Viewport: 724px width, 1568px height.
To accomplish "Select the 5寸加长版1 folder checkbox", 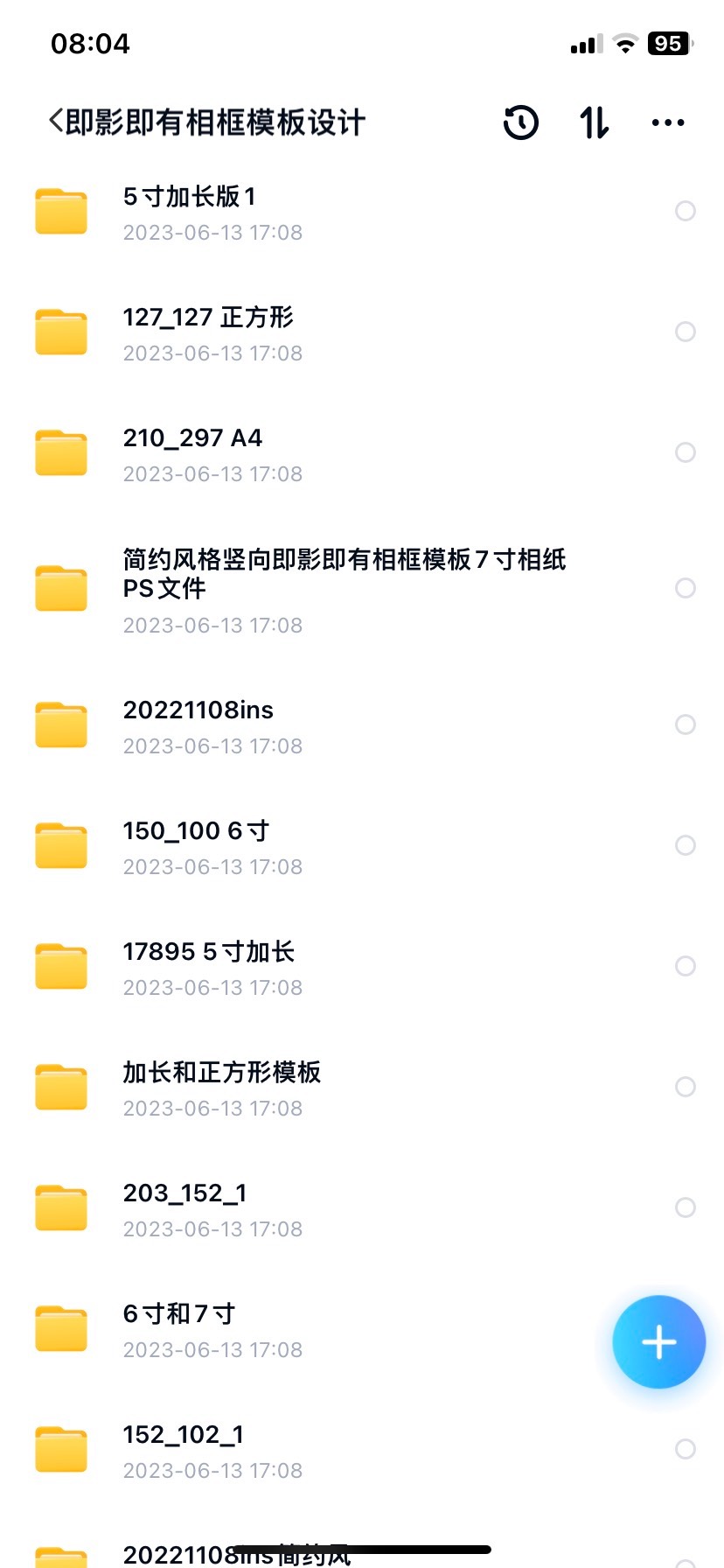I will tap(686, 211).
